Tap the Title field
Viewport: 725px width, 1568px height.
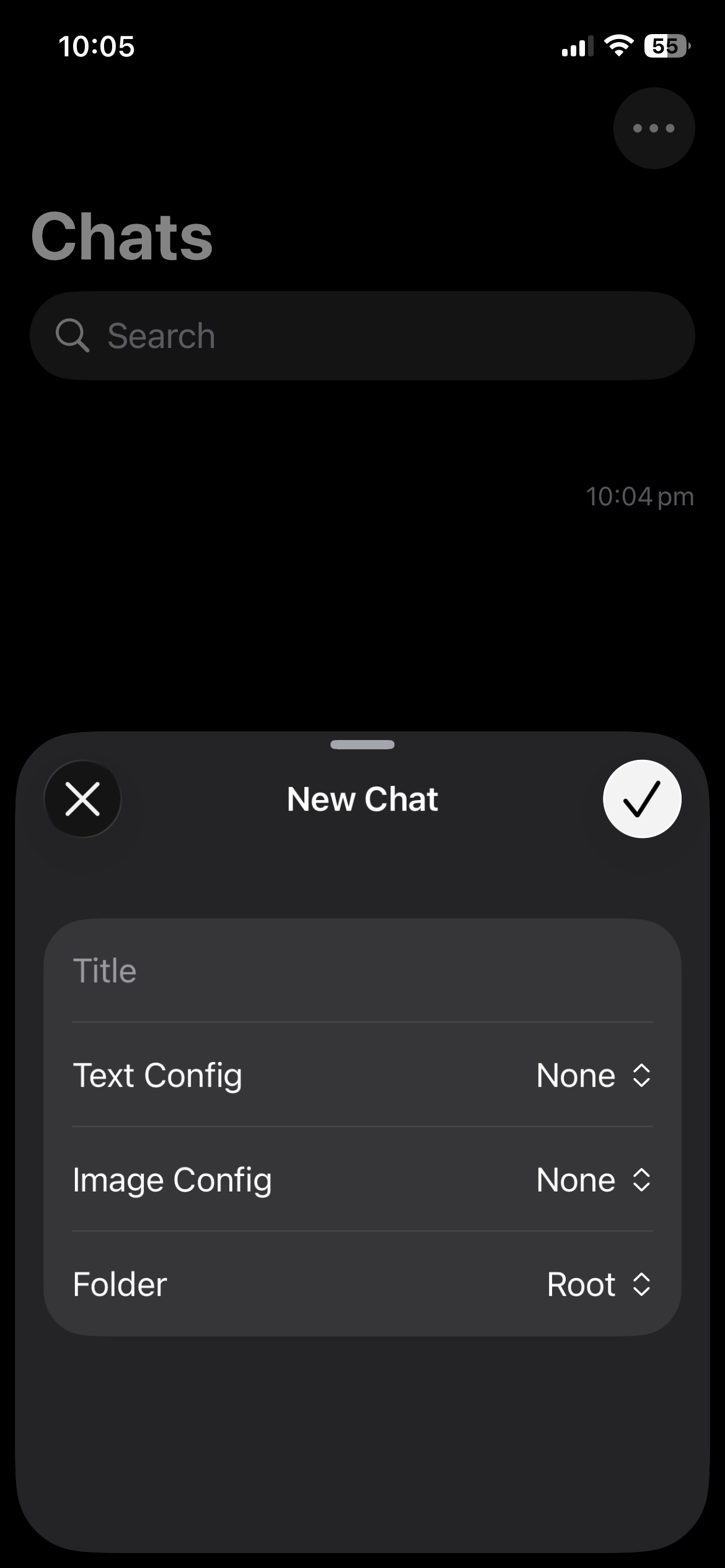(362, 970)
